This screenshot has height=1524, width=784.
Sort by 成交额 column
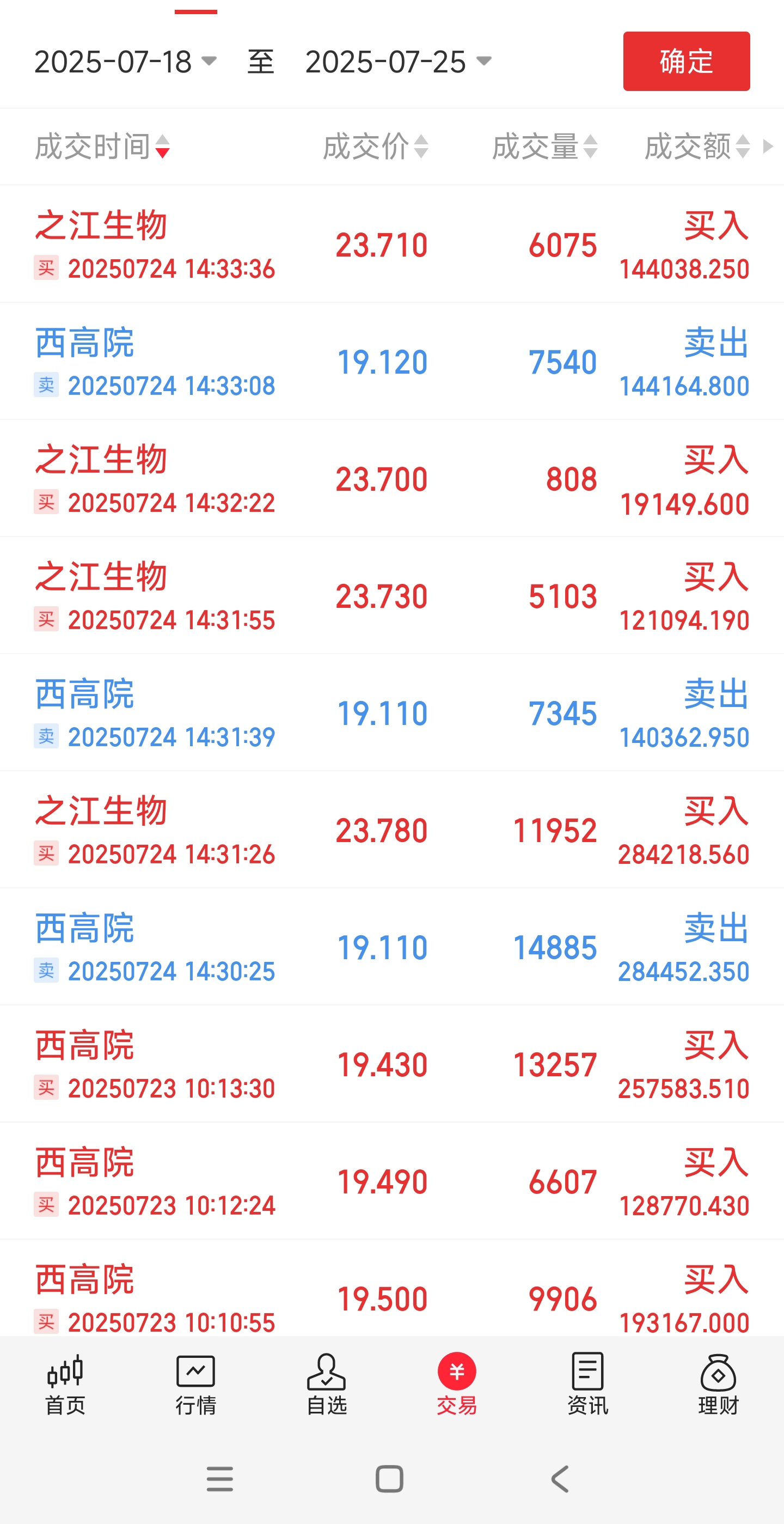[x=697, y=146]
